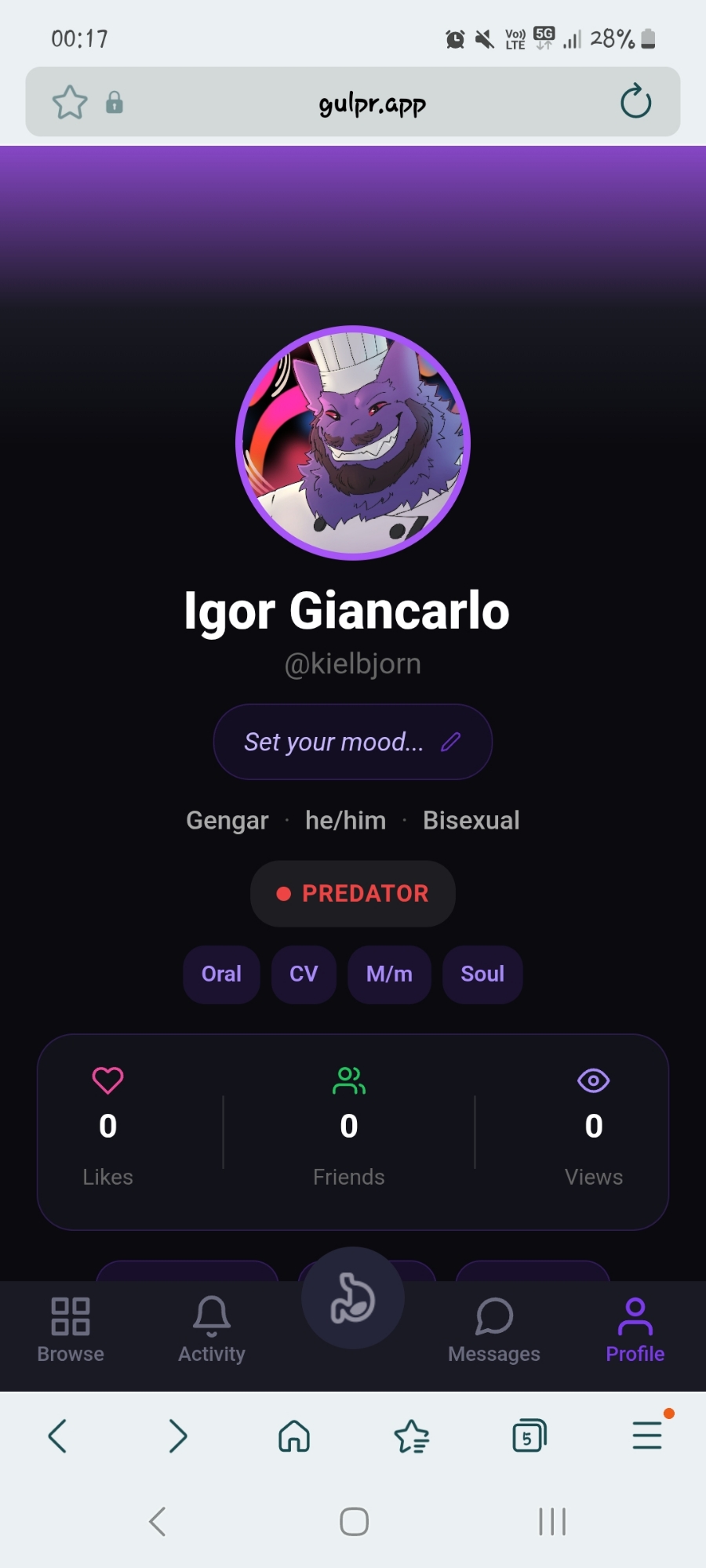Image resolution: width=706 pixels, height=1568 pixels.
Task: Open the profile avatar picture
Action: click(353, 443)
